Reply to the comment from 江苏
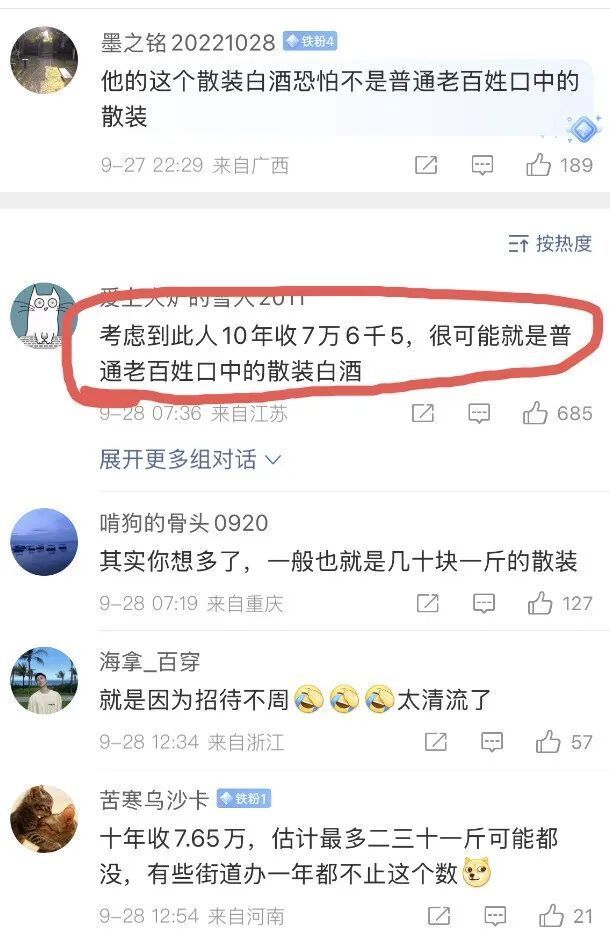The width and height of the screenshot is (610, 931). pyautogui.click(x=479, y=413)
